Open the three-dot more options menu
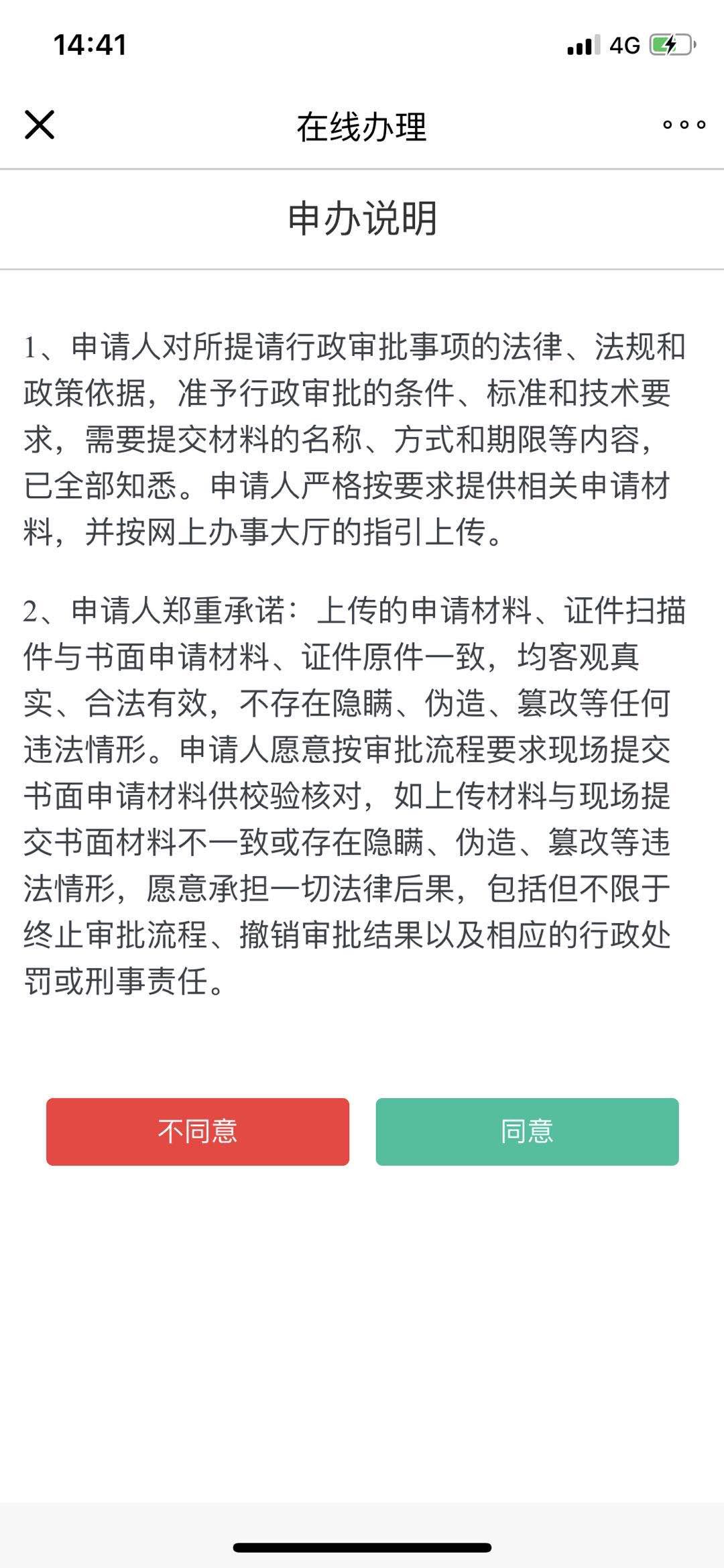 click(x=682, y=125)
